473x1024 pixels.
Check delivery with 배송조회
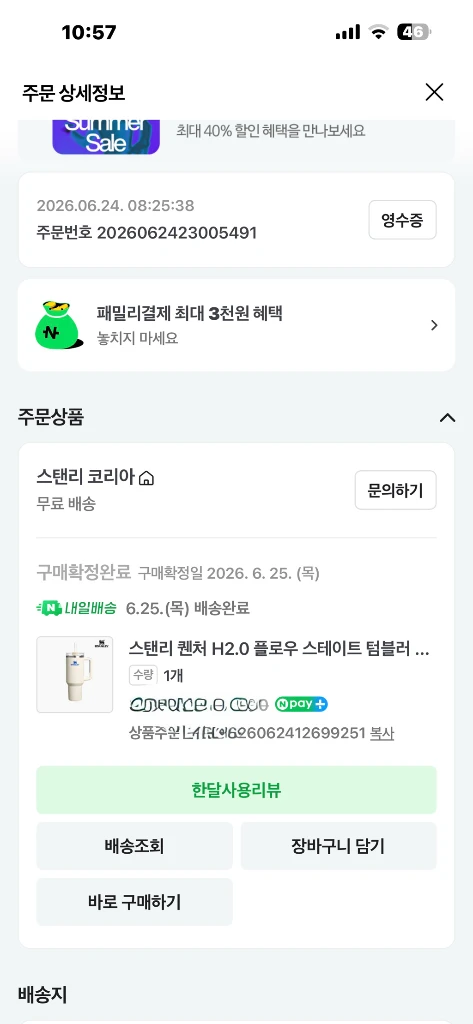[x=135, y=846]
